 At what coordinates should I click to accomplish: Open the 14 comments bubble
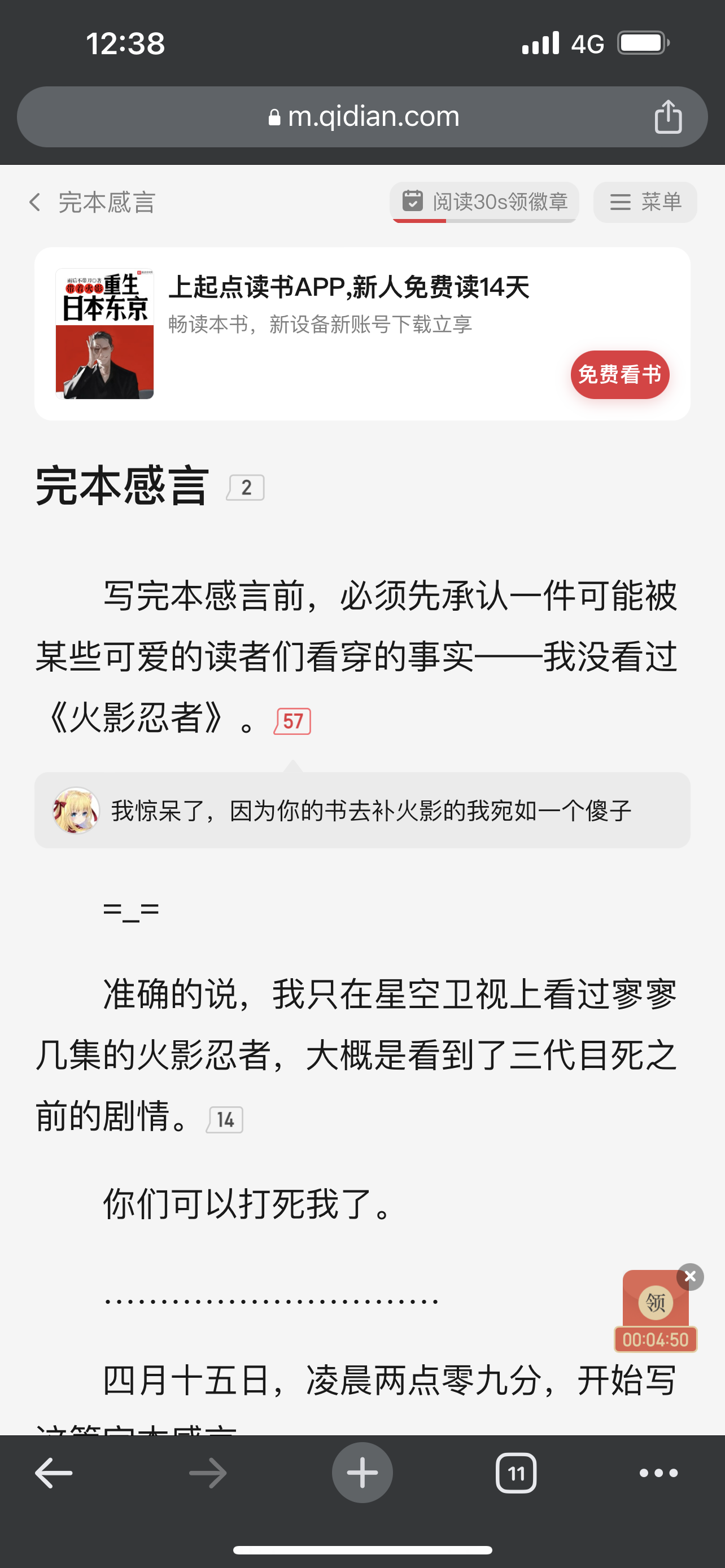tap(225, 1120)
